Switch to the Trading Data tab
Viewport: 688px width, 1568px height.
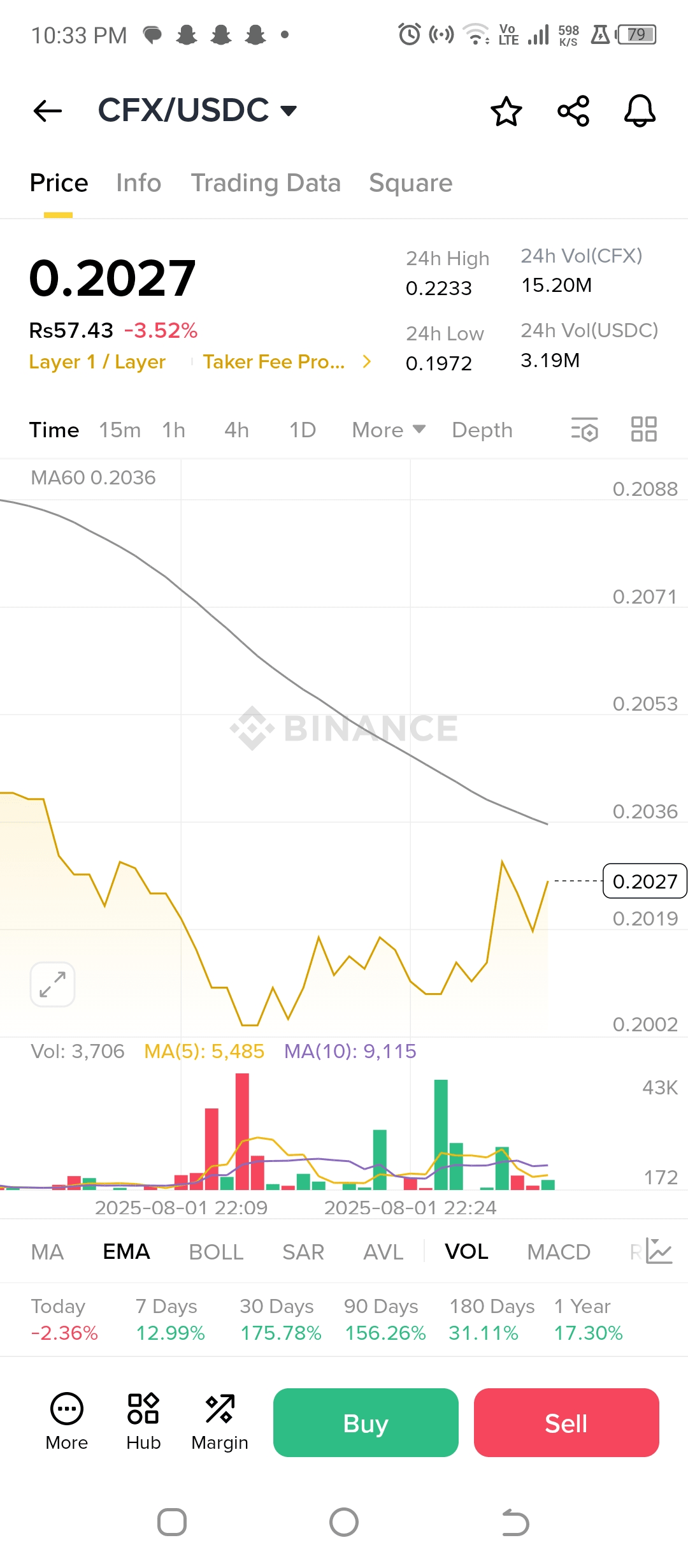(266, 183)
